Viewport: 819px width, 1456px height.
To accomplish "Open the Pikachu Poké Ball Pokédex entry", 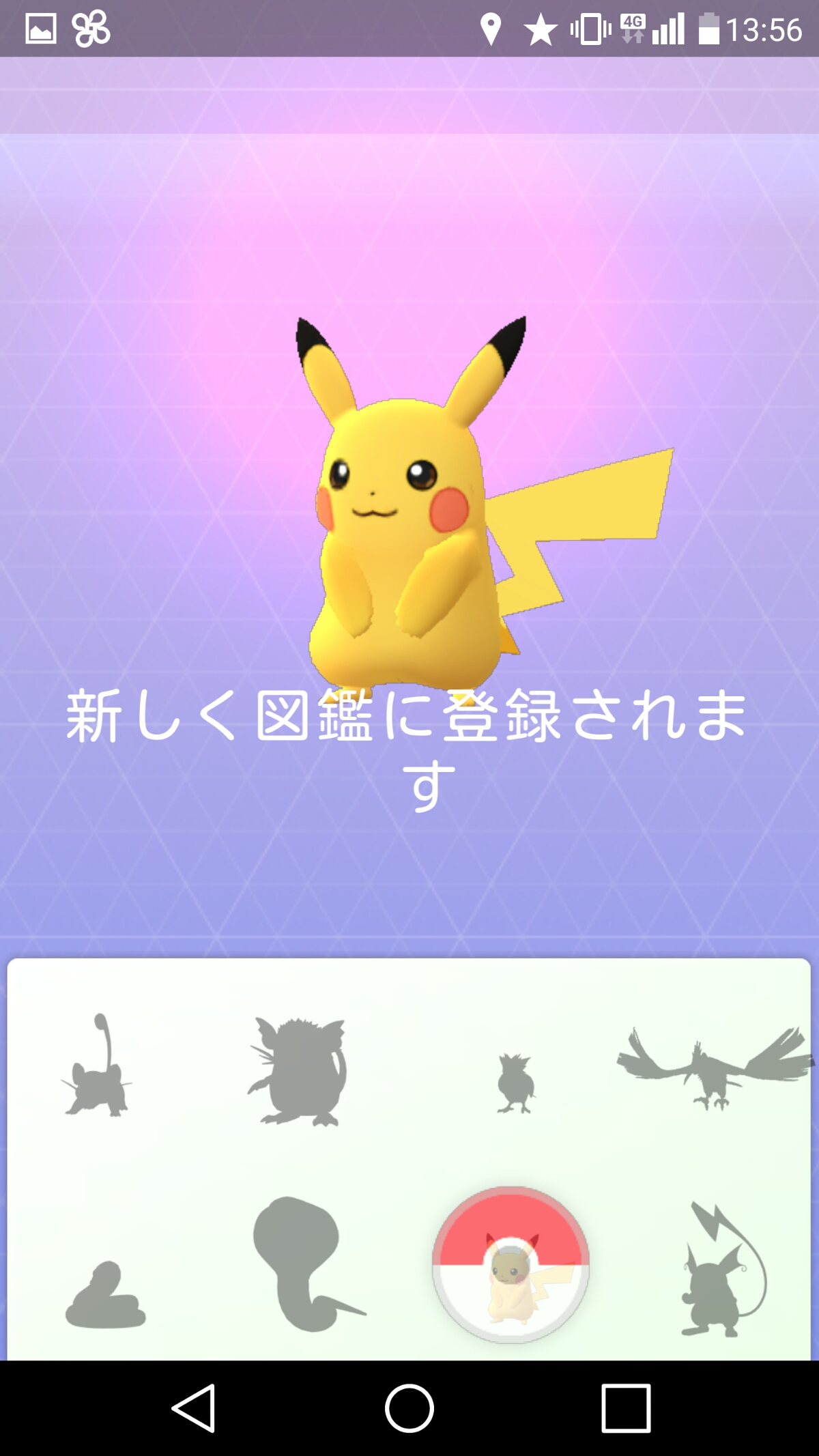I will pyautogui.click(x=511, y=1265).
